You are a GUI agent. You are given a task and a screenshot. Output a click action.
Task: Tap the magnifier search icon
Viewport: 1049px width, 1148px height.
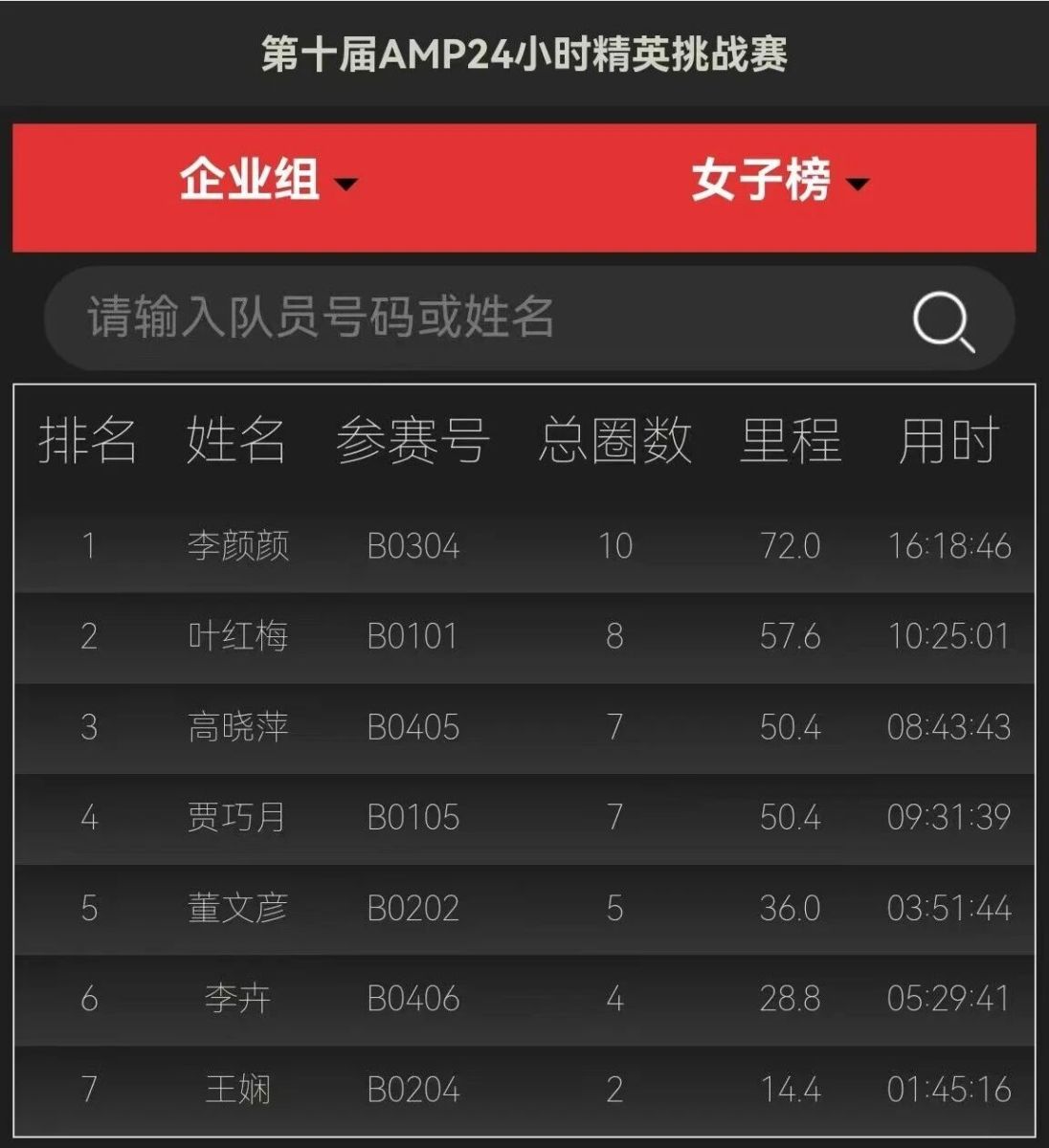[x=943, y=321]
